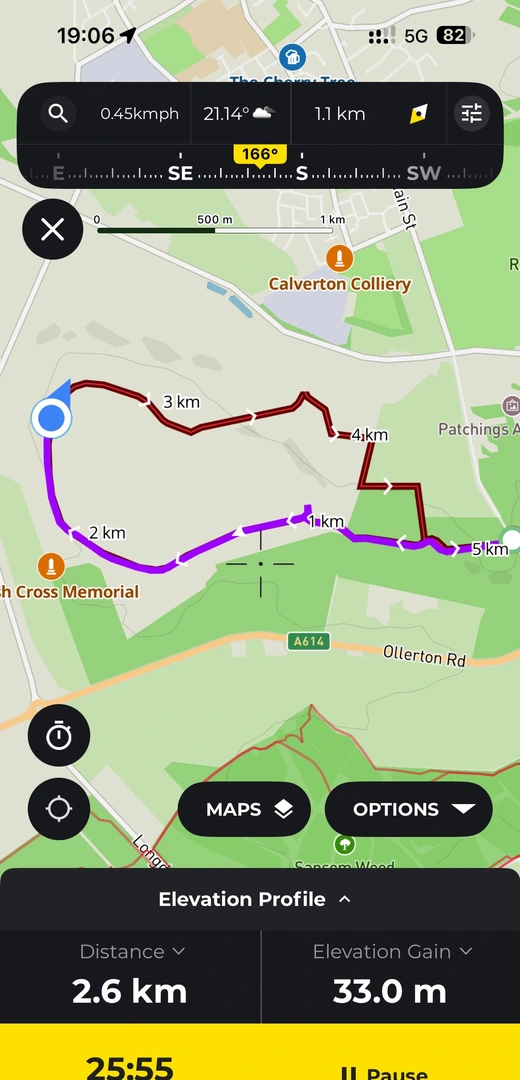Open the stopwatch timer button
This screenshot has width=520, height=1080.
click(59, 736)
